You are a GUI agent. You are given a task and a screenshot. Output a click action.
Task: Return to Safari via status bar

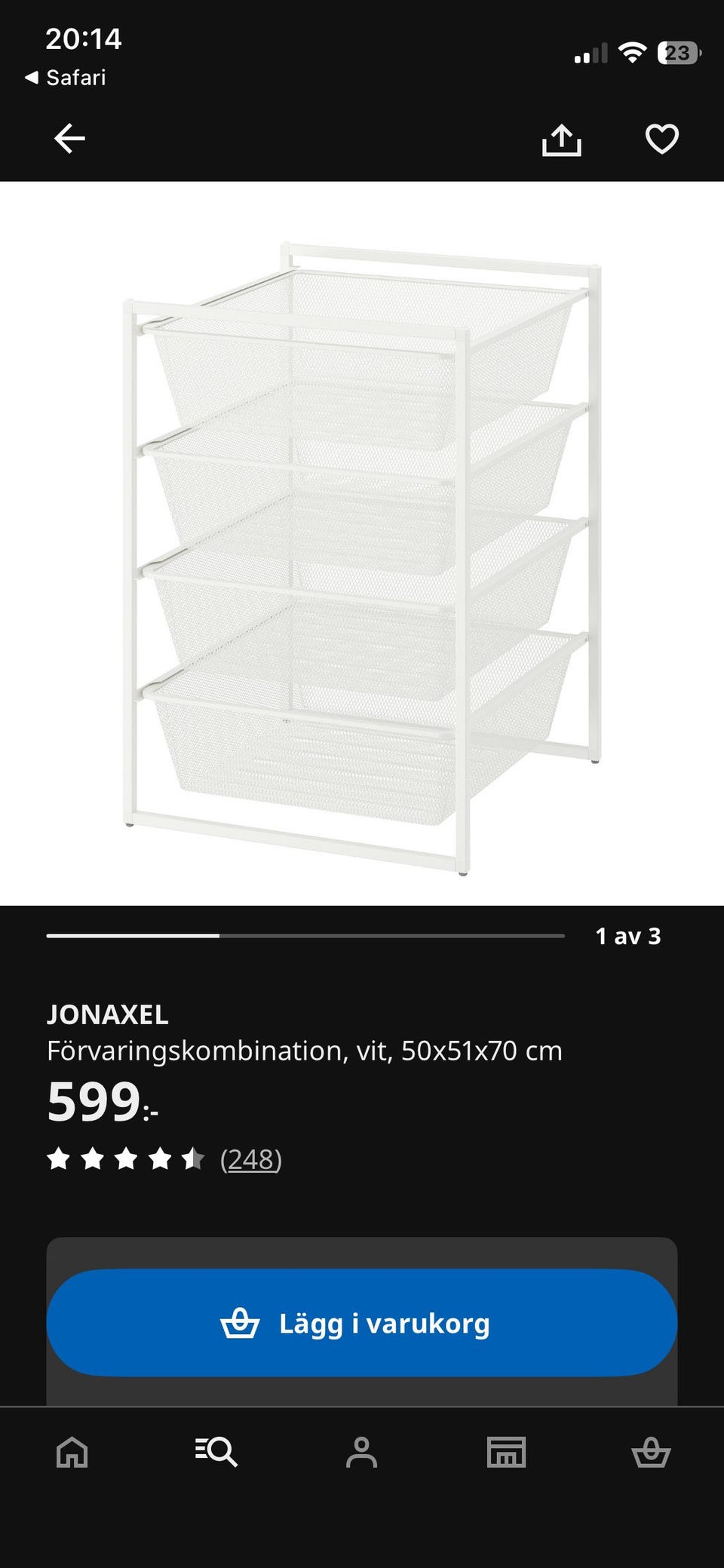66,78
